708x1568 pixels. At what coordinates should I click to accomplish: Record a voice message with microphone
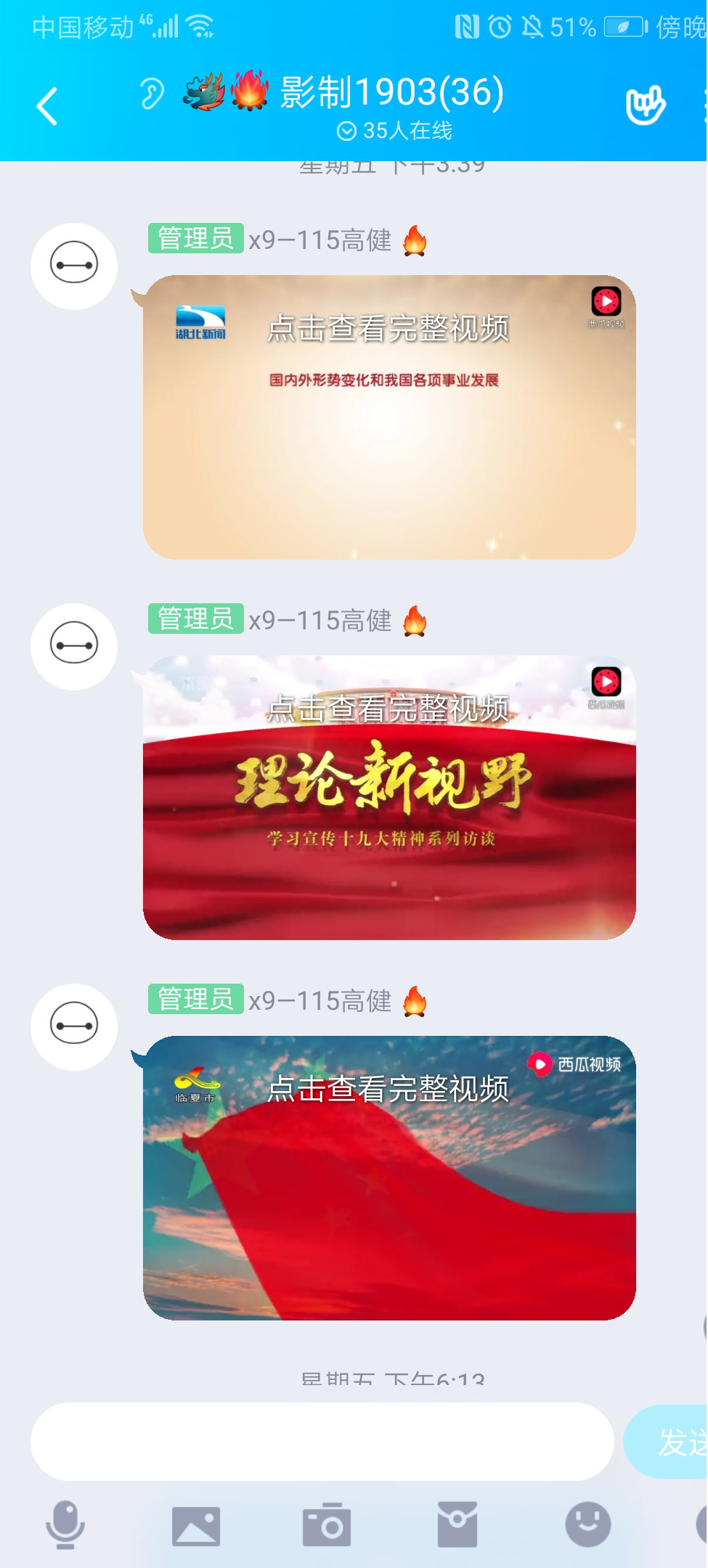65,1524
